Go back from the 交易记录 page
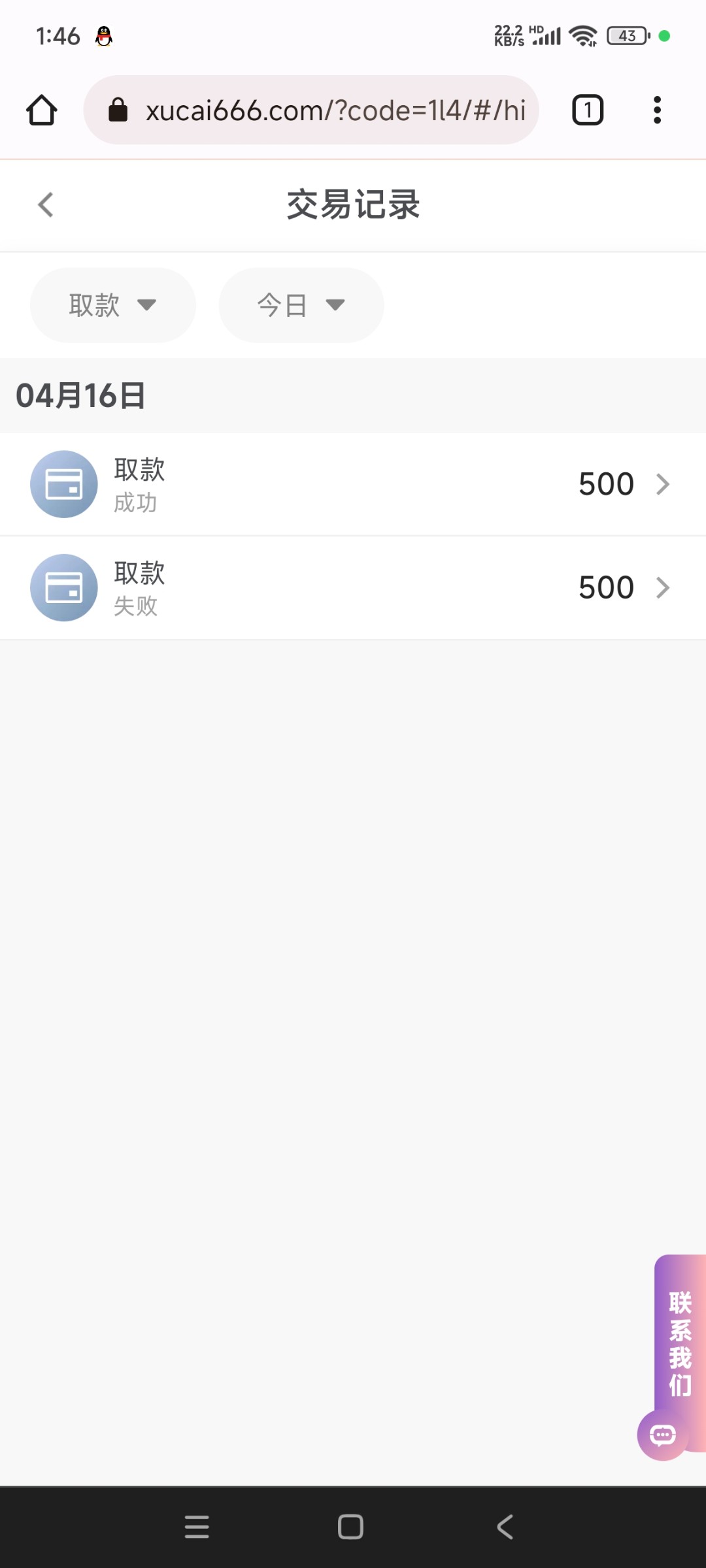The height and width of the screenshot is (1568, 706). pyautogui.click(x=46, y=204)
